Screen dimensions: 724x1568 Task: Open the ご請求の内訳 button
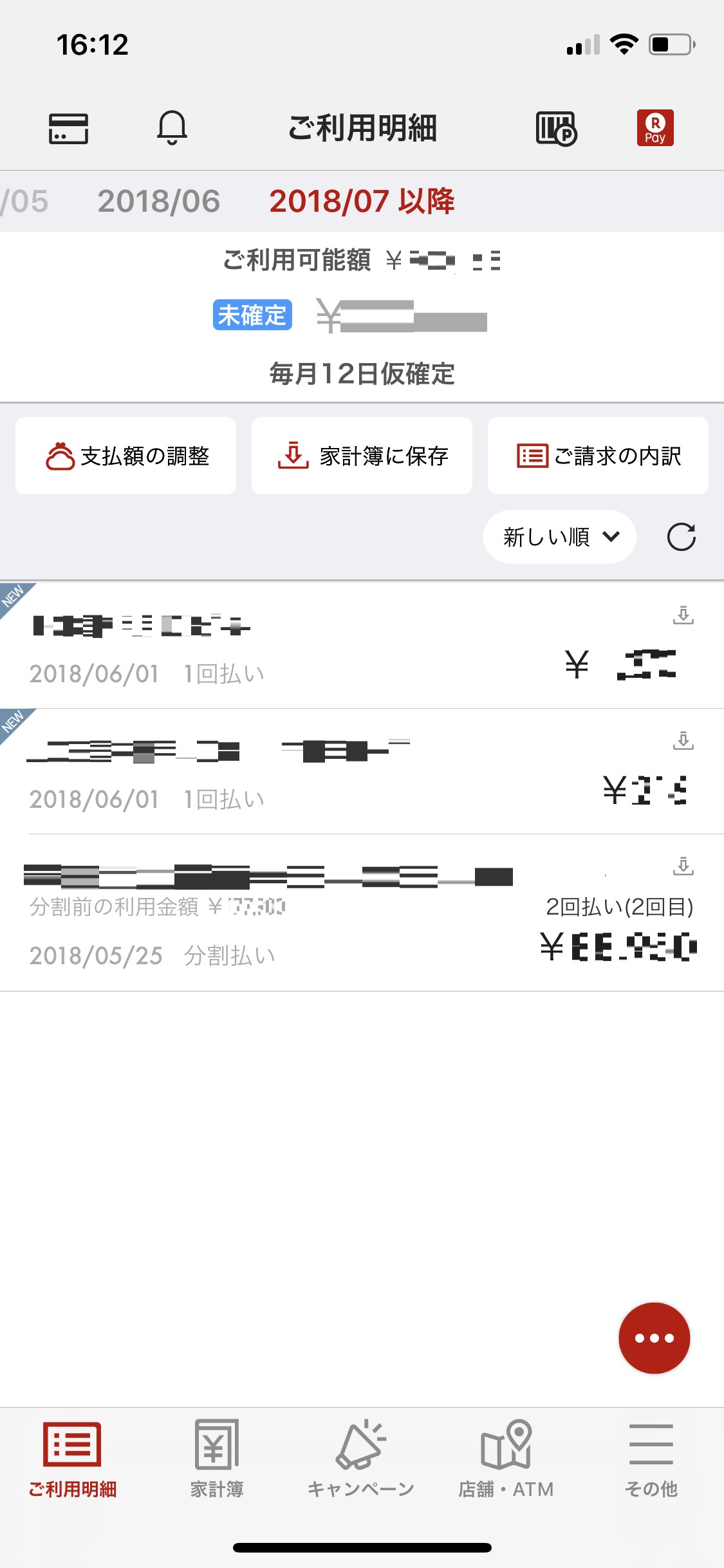[x=598, y=456]
